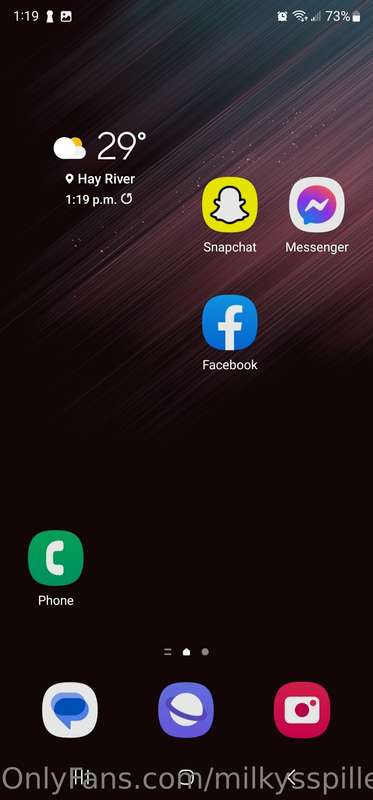Tap the system back button
This screenshot has height=800, width=373.
pyautogui.click(x=291, y=778)
